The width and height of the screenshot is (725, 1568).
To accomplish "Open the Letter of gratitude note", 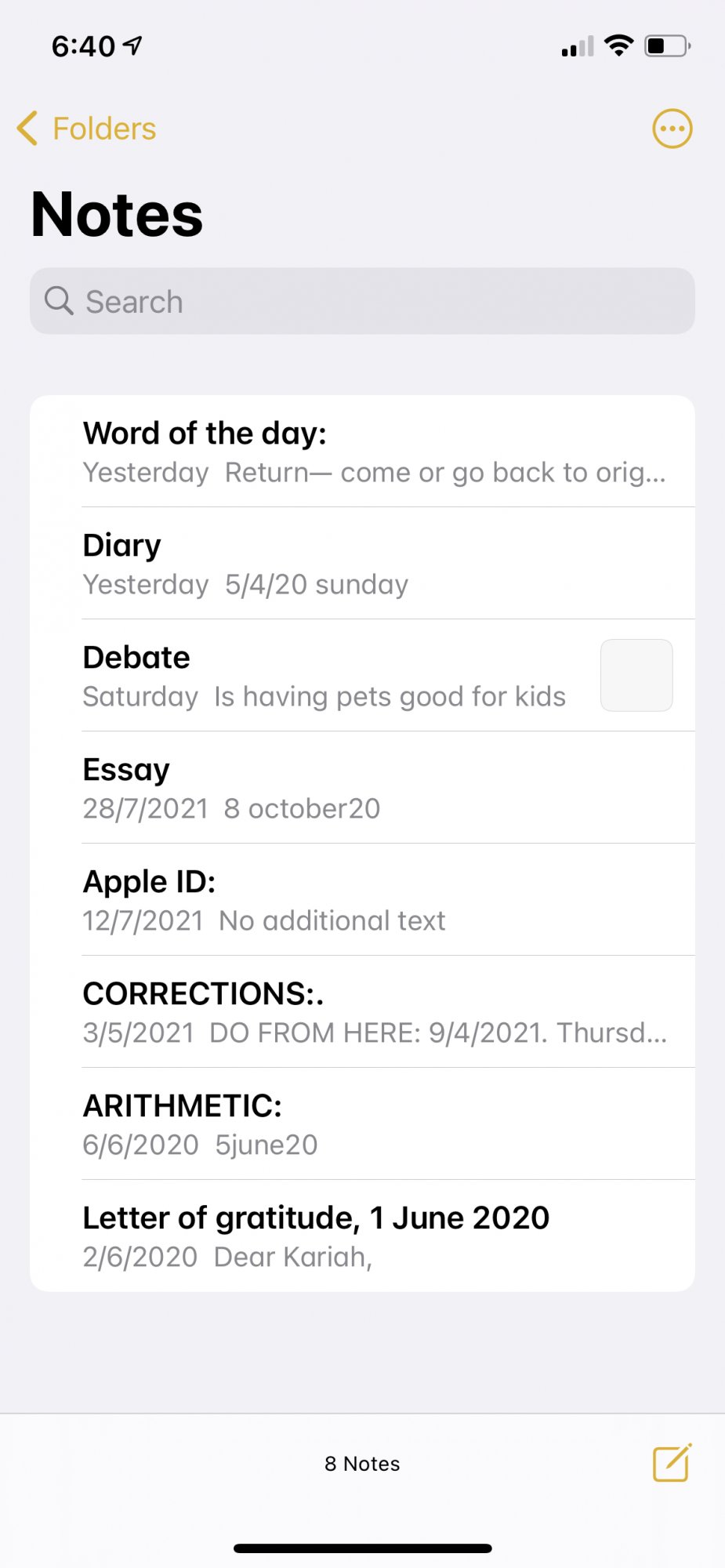I will click(x=362, y=1236).
